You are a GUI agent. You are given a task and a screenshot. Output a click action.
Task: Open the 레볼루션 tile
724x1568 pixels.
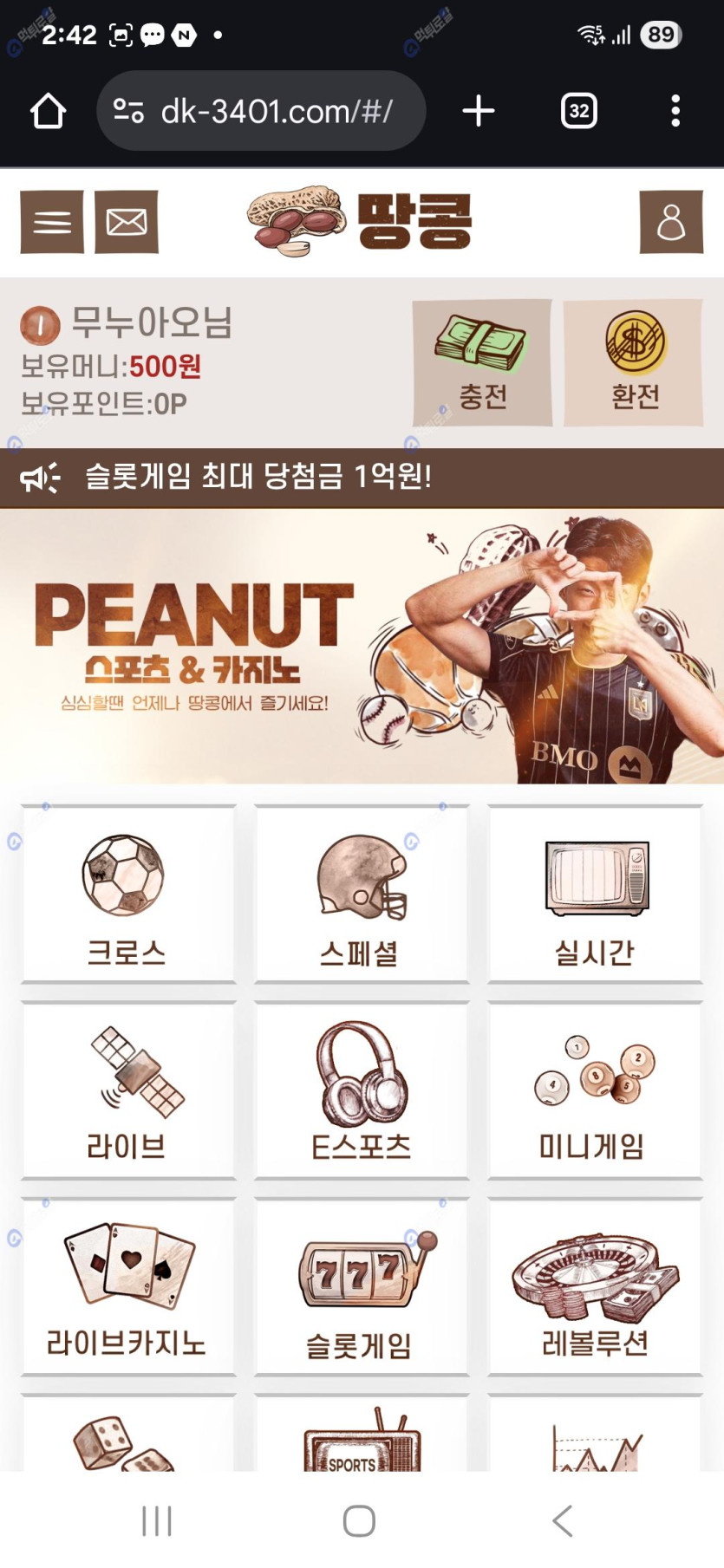(x=595, y=1287)
